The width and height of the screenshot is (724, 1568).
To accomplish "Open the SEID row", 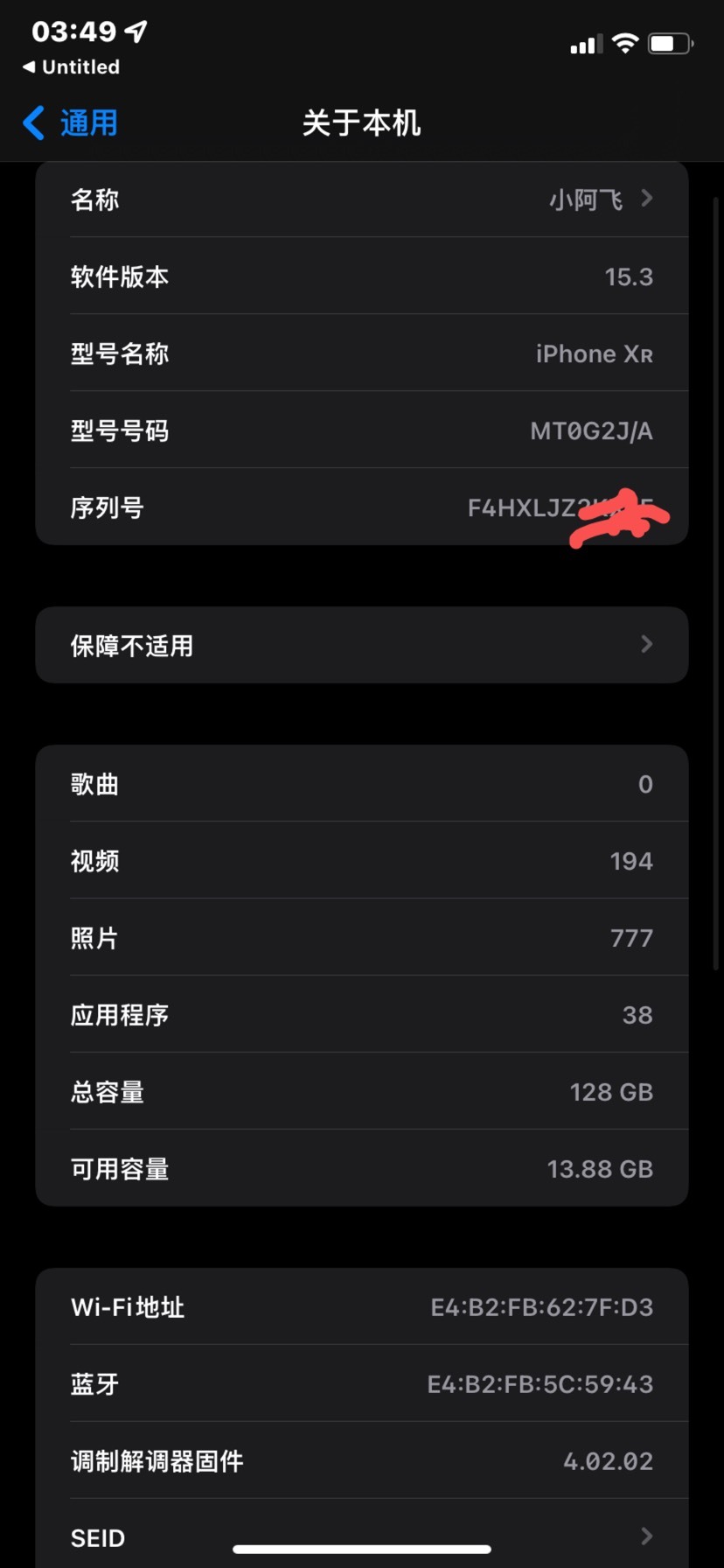I will tap(362, 1536).
